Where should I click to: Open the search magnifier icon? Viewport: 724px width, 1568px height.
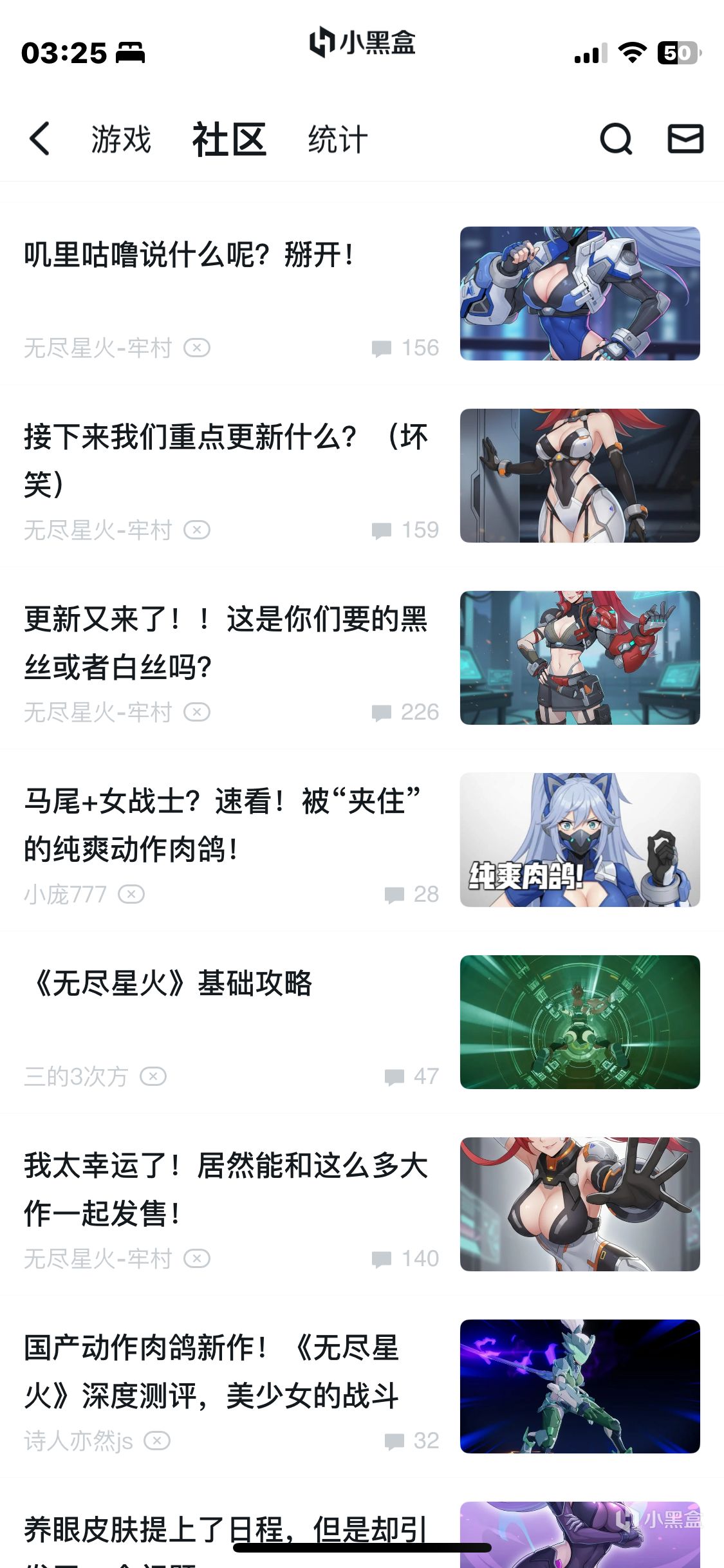[616, 139]
